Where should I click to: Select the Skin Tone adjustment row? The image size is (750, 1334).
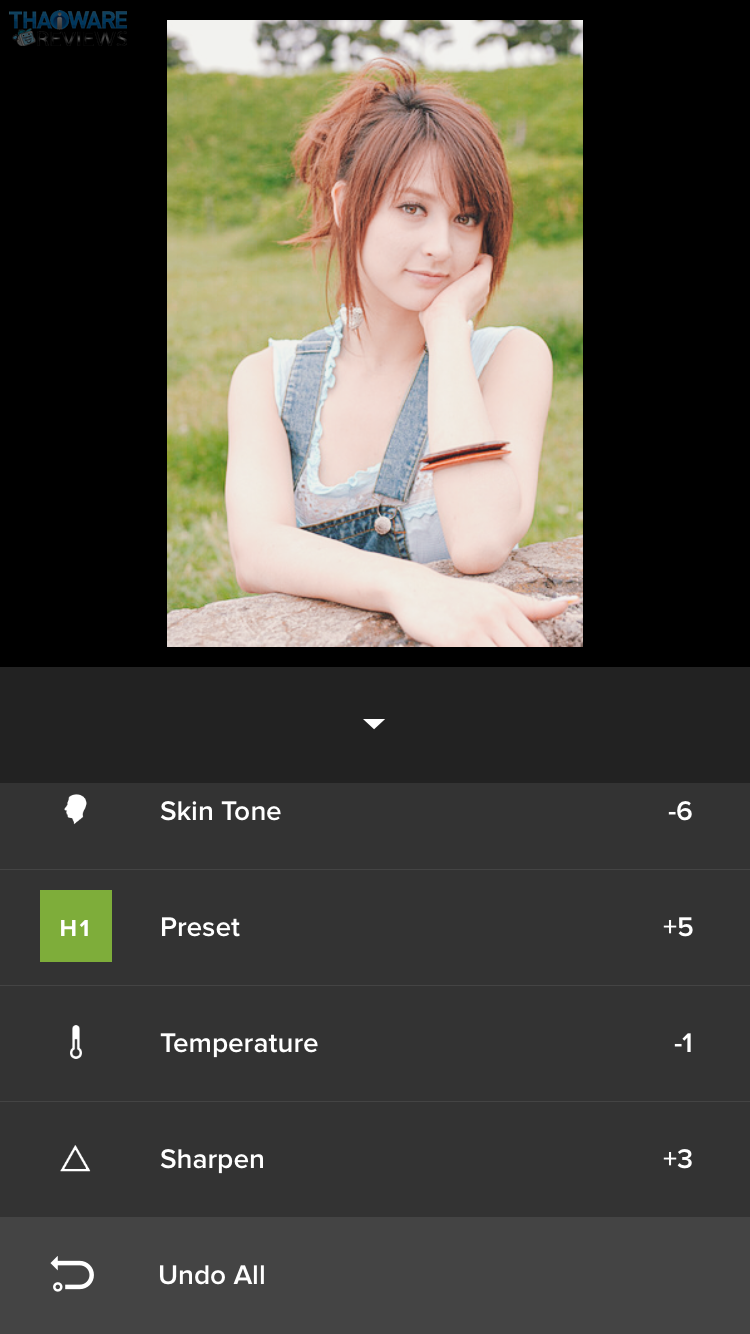374,812
